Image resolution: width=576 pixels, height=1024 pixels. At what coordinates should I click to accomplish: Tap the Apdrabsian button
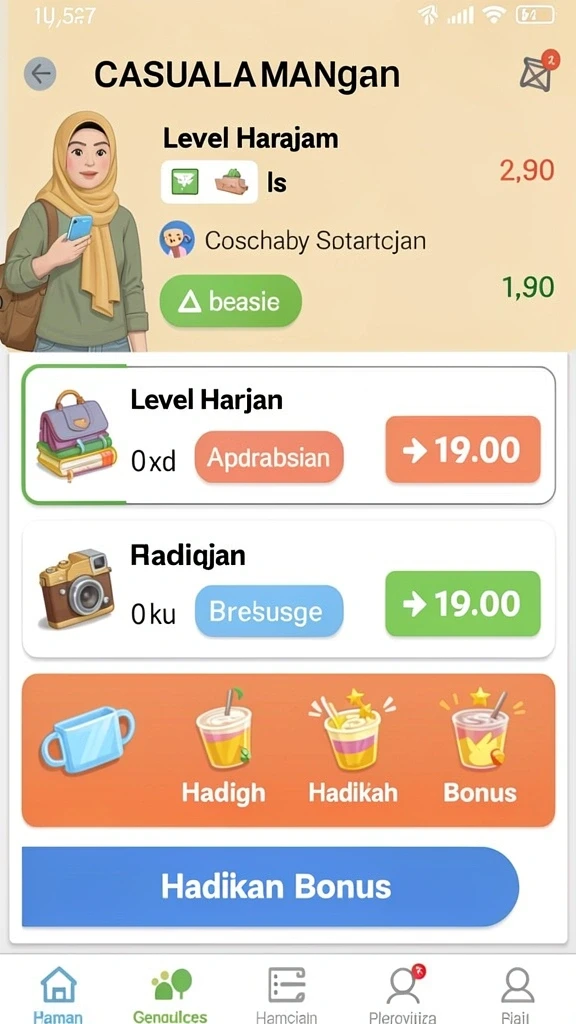point(269,457)
